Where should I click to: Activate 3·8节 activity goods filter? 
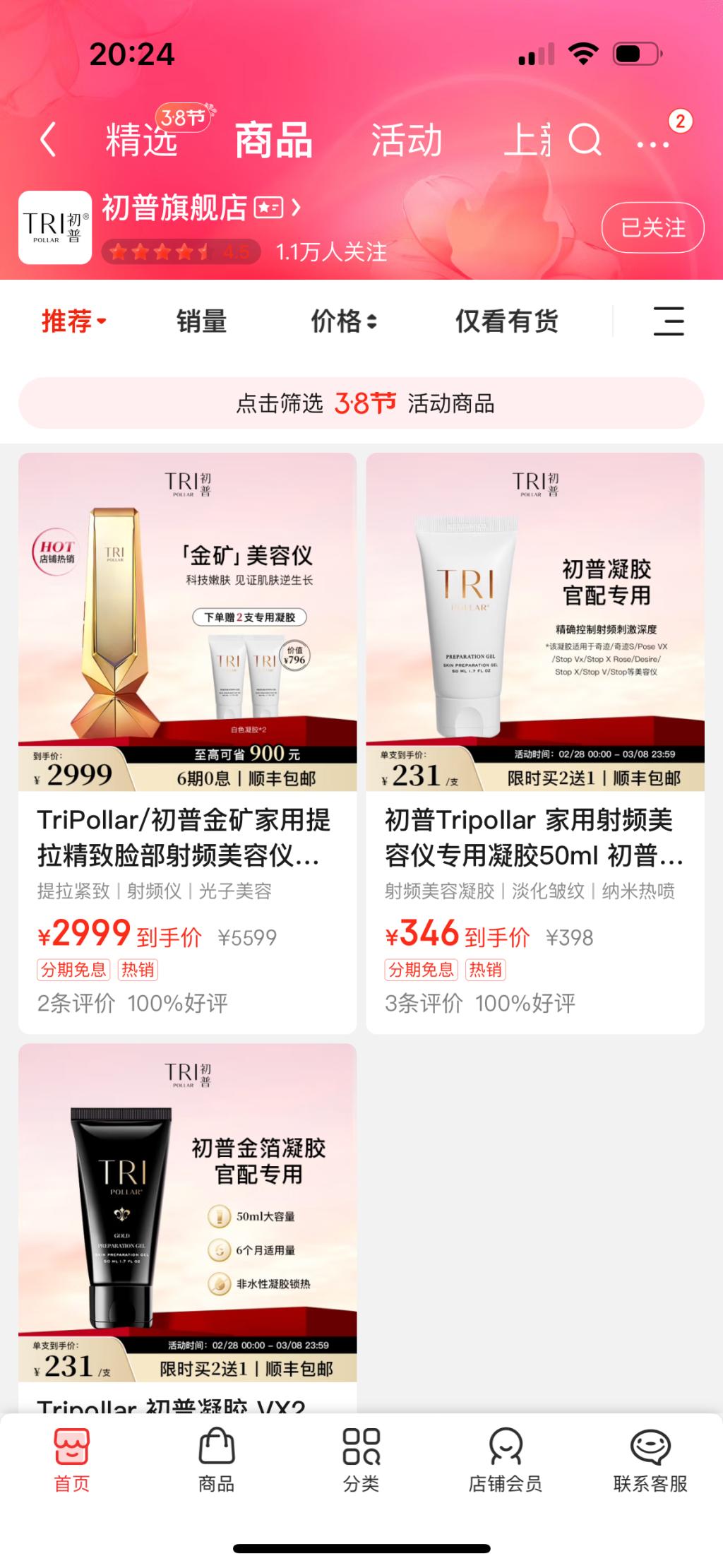point(361,404)
